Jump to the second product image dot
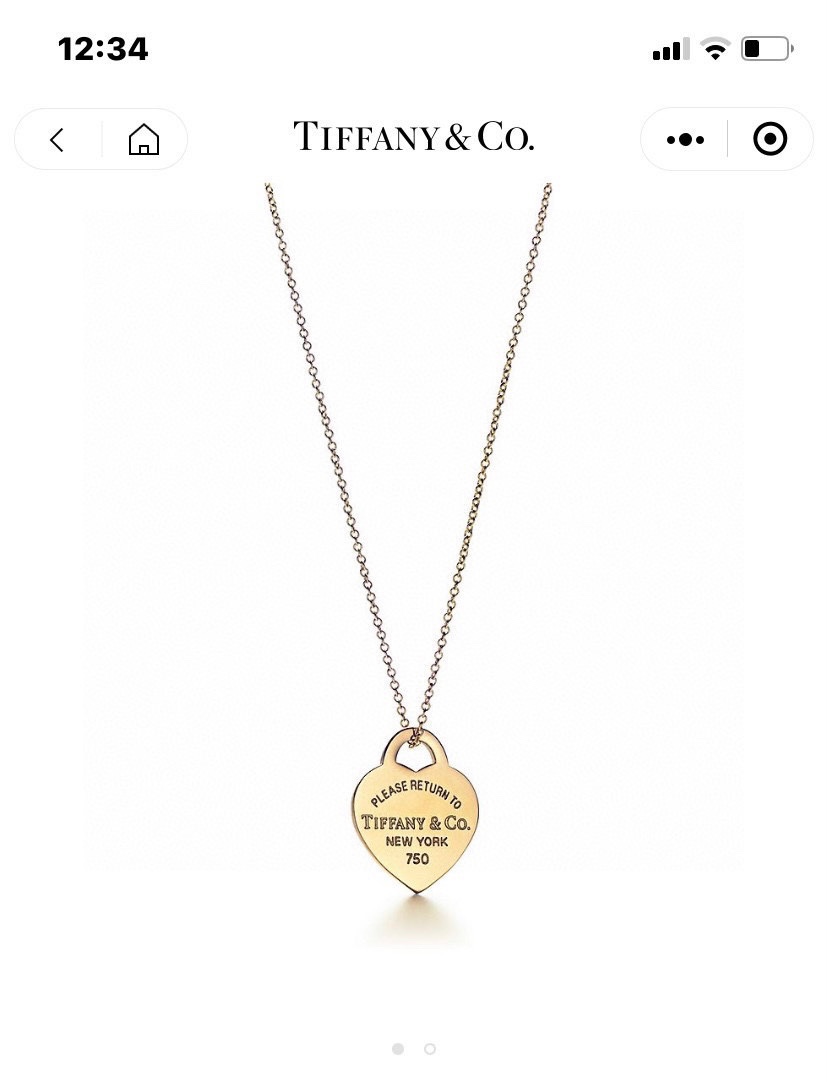Image resolution: width=827 pixels, height=1082 pixels. coord(430,1049)
